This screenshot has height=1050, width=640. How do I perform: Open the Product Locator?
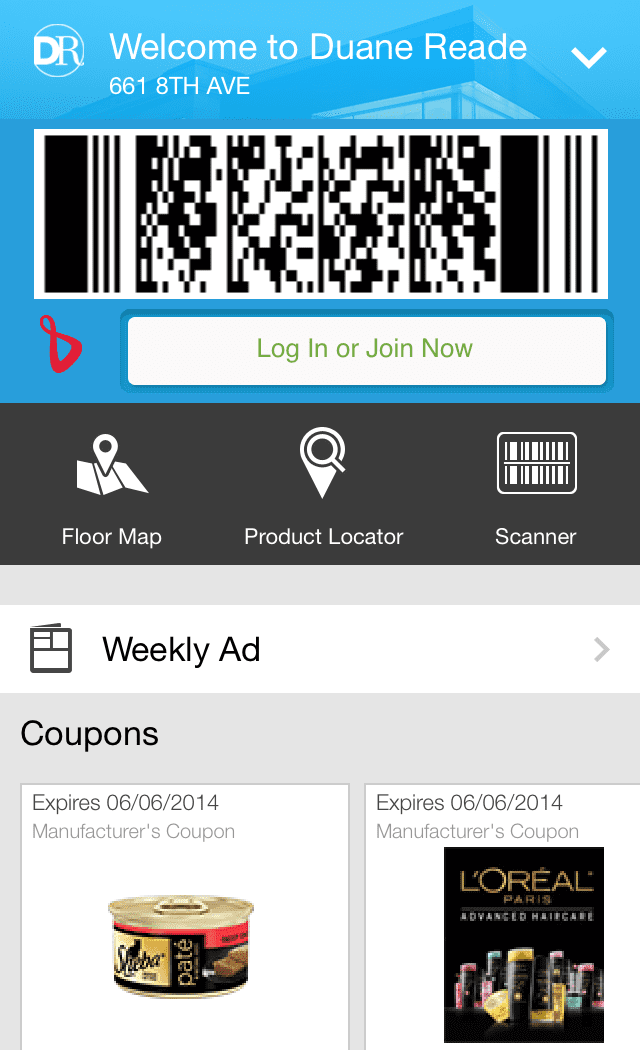coord(323,490)
